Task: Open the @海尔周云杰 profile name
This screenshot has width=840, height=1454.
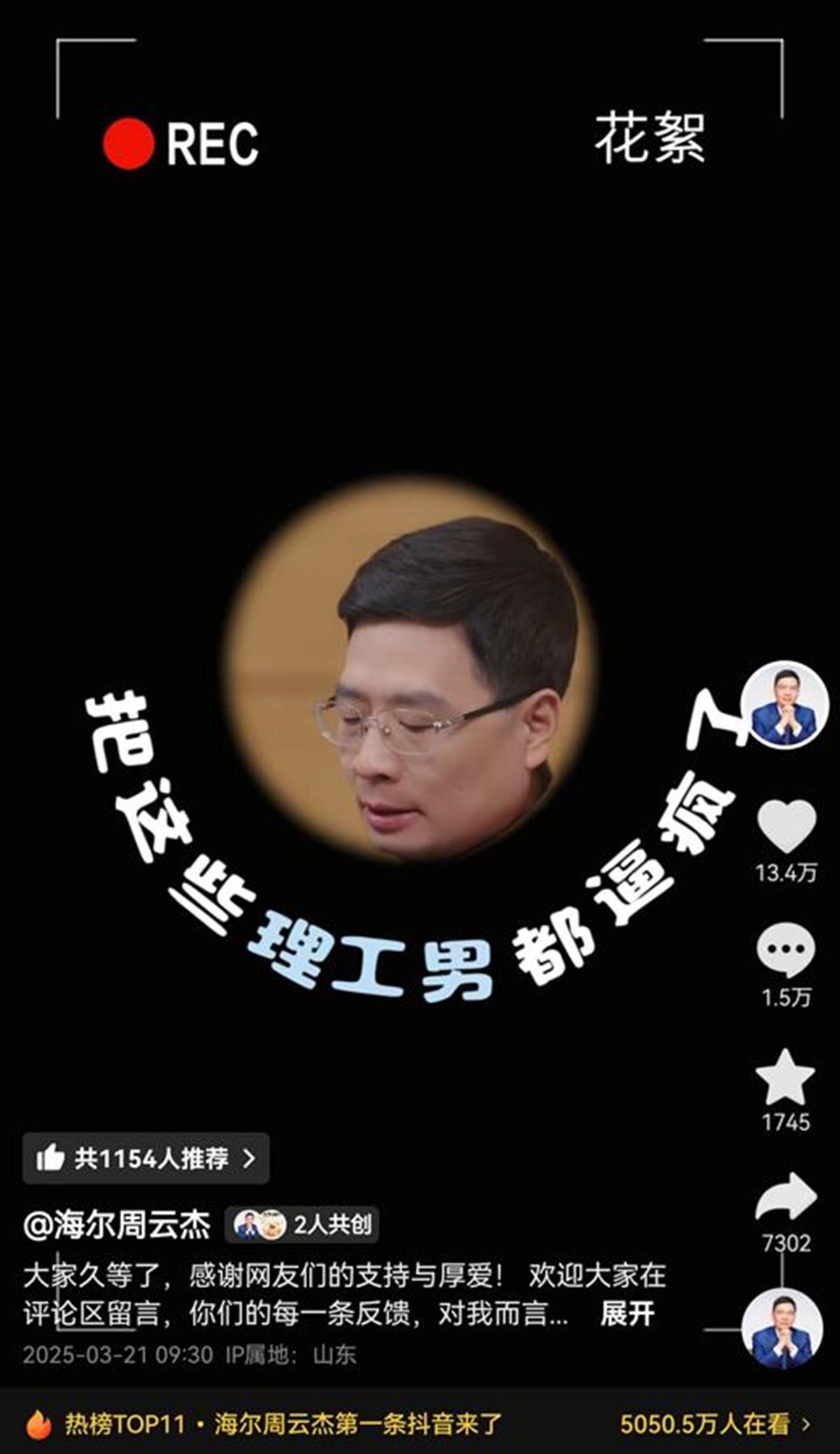Action: tap(117, 1224)
